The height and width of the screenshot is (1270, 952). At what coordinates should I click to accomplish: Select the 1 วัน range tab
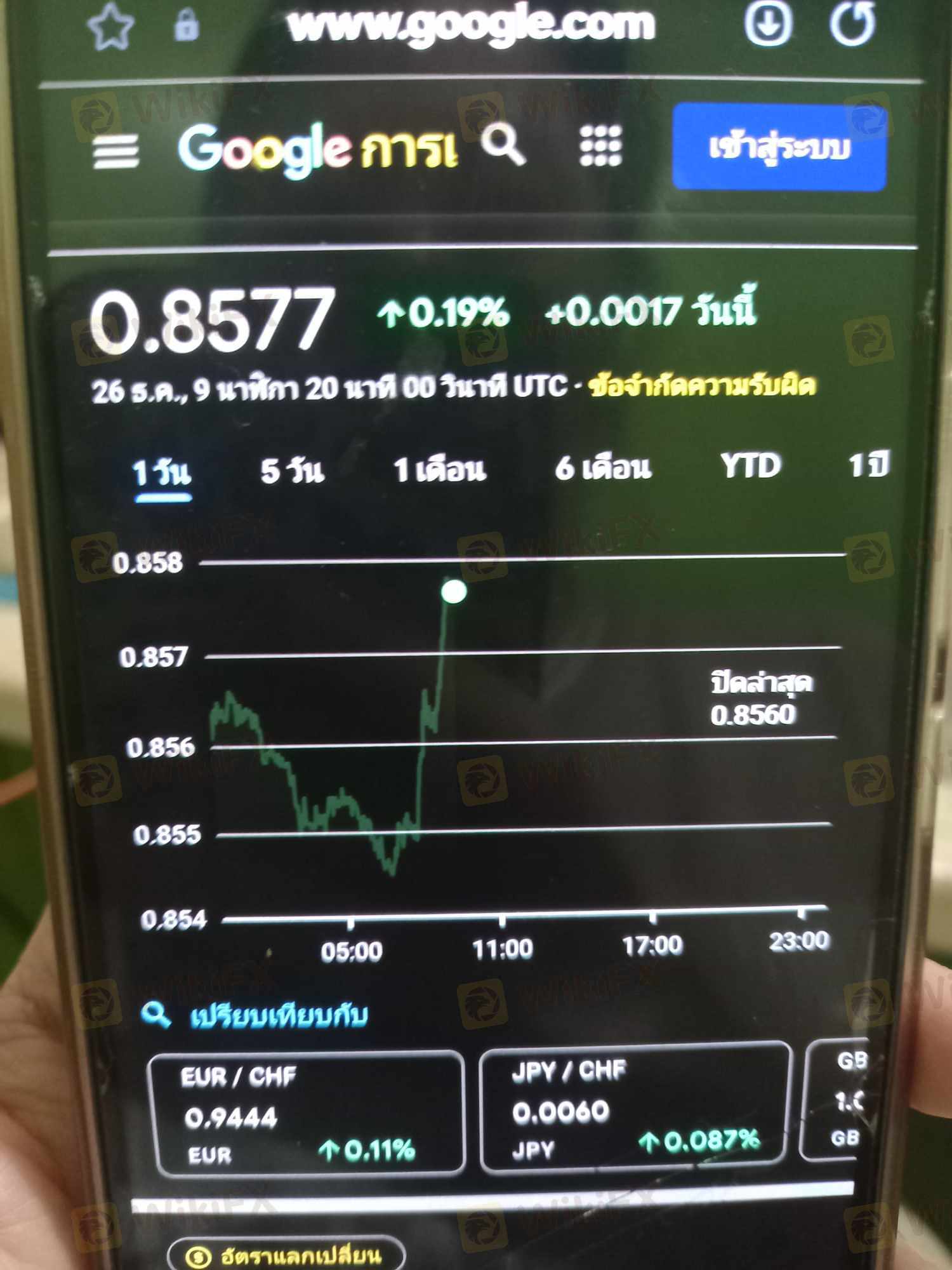(162, 473)
